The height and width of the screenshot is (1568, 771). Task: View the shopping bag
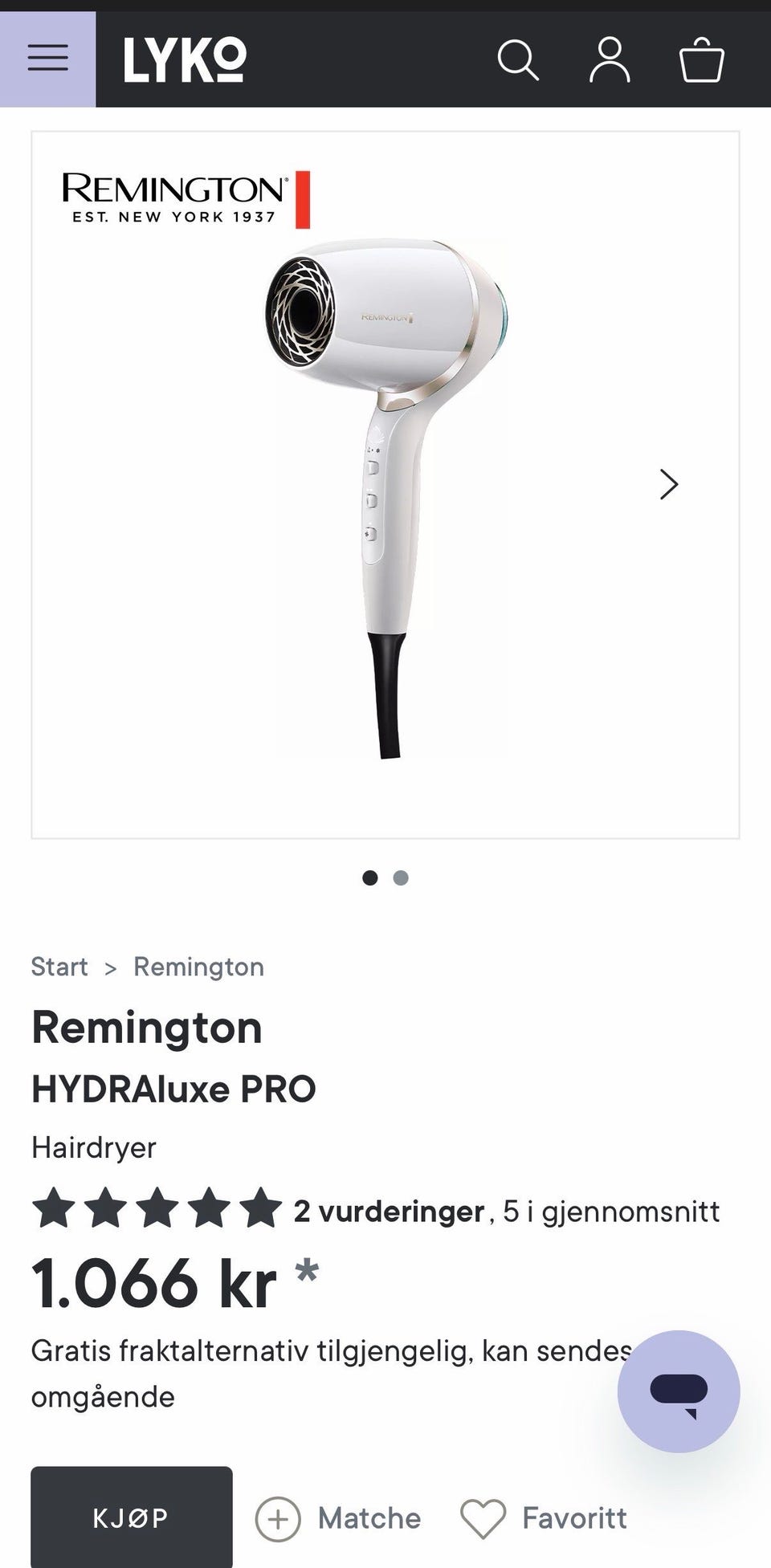[701, 60]
